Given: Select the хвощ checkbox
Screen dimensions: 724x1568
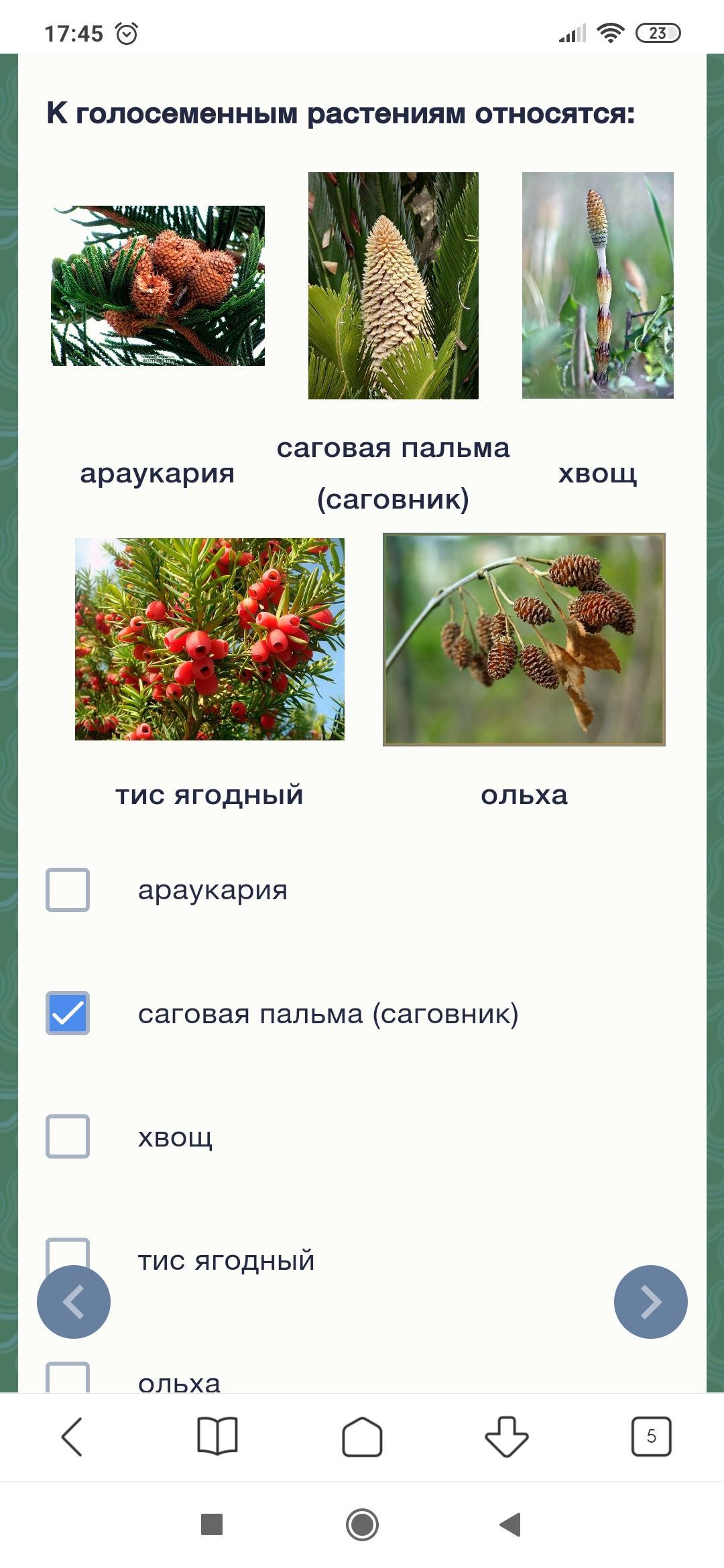Looking at the screenshot, I should [68, 1136].
